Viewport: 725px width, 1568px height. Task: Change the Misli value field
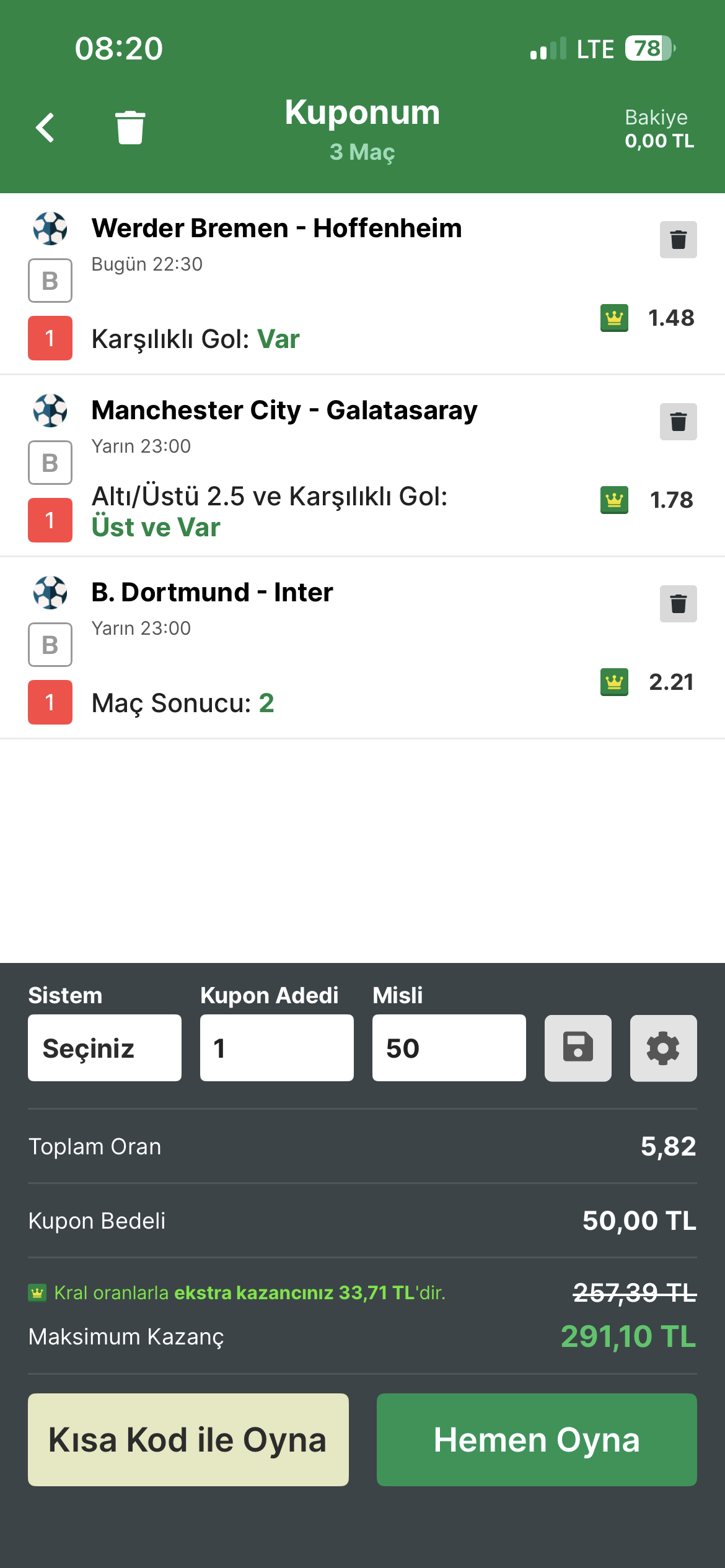tap(449, 1048)
